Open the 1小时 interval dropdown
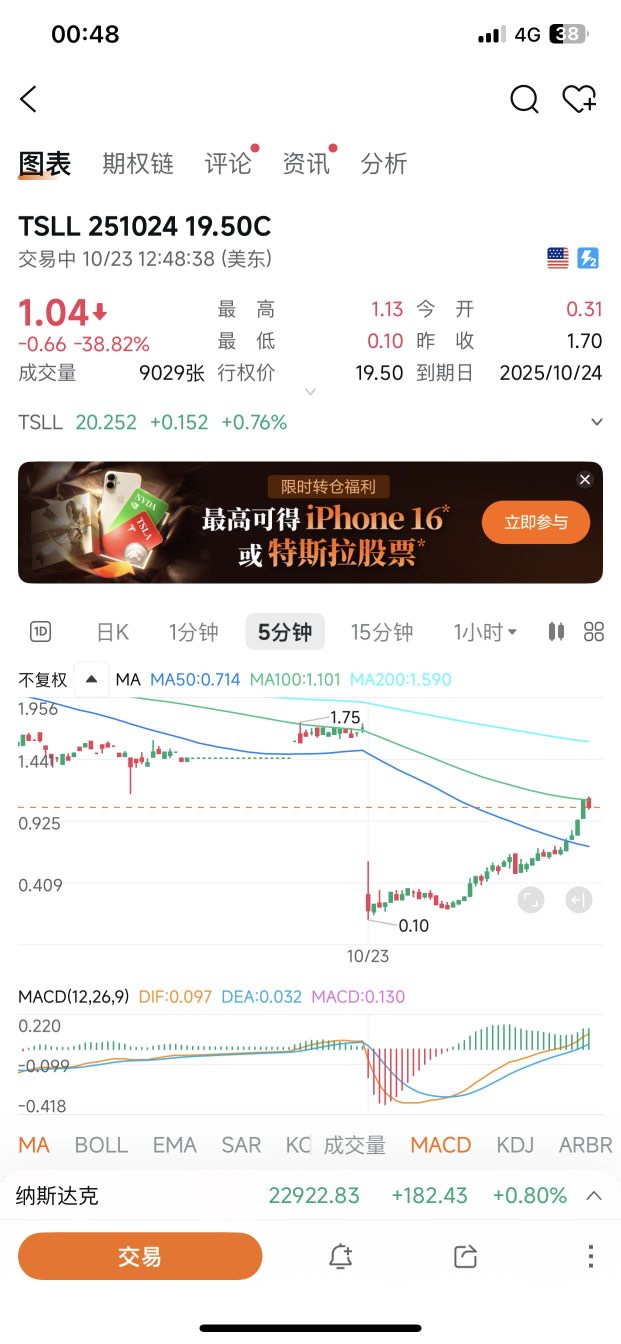The image size is (621, 1344). pos(485,632)
